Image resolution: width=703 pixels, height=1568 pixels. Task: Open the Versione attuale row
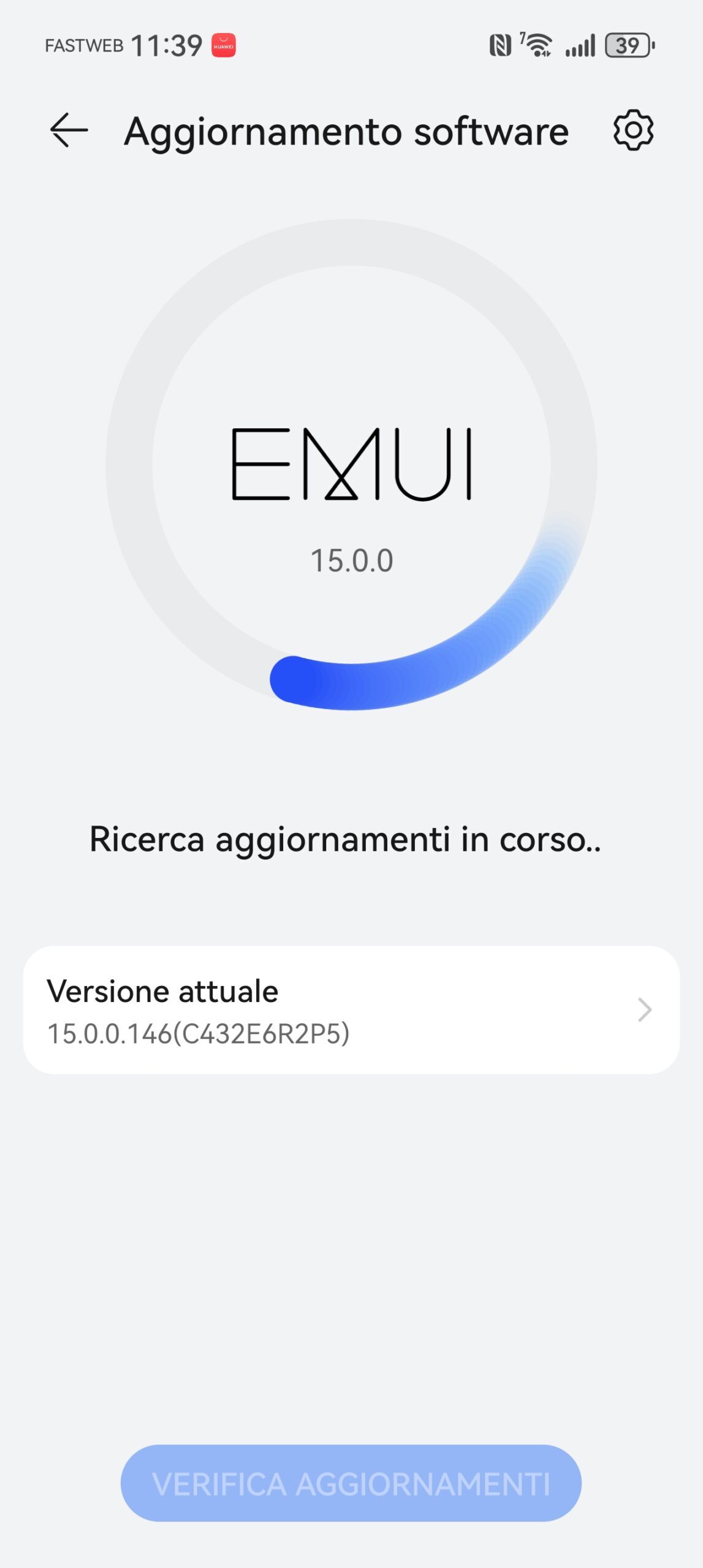pyautogui.click(x=351, y=1009)
